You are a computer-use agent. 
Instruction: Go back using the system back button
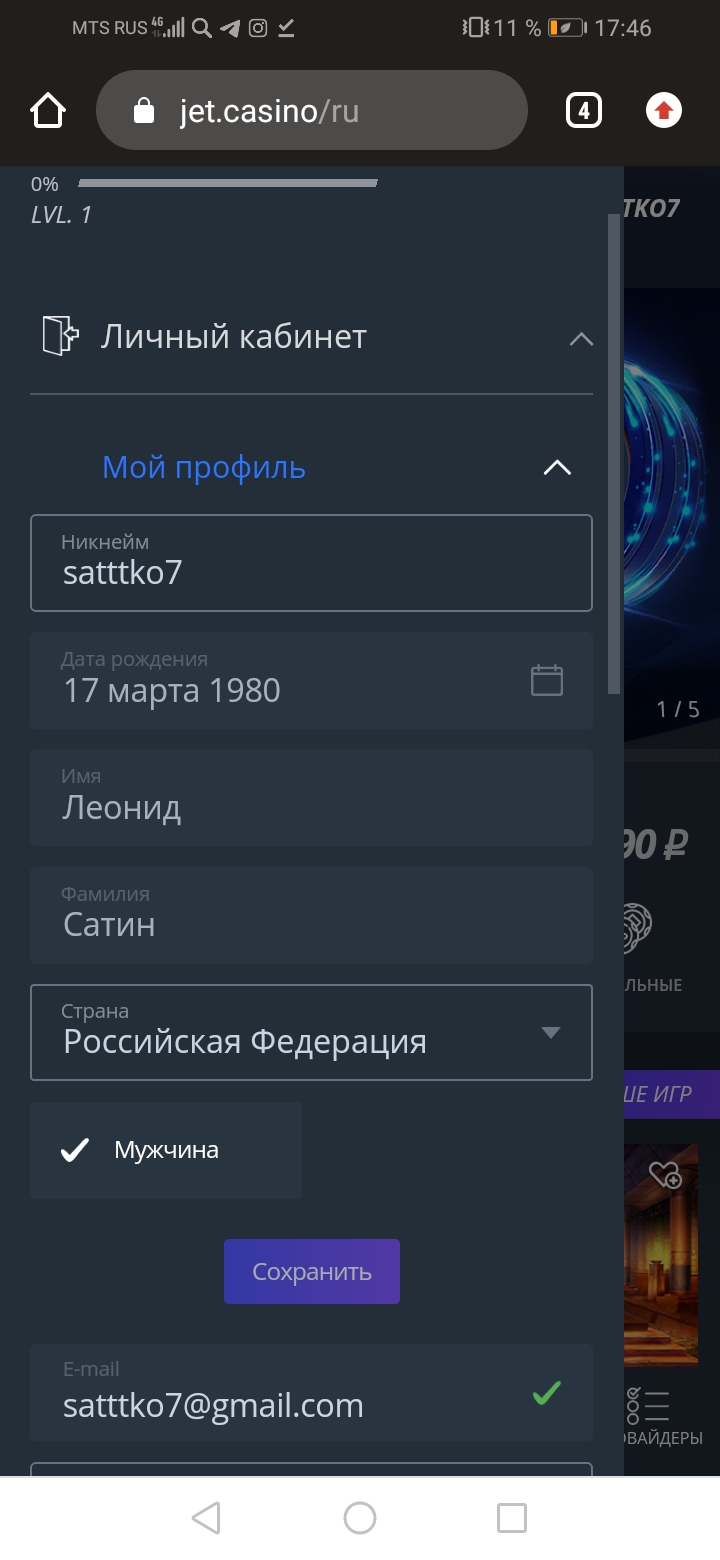[206, 1518]
